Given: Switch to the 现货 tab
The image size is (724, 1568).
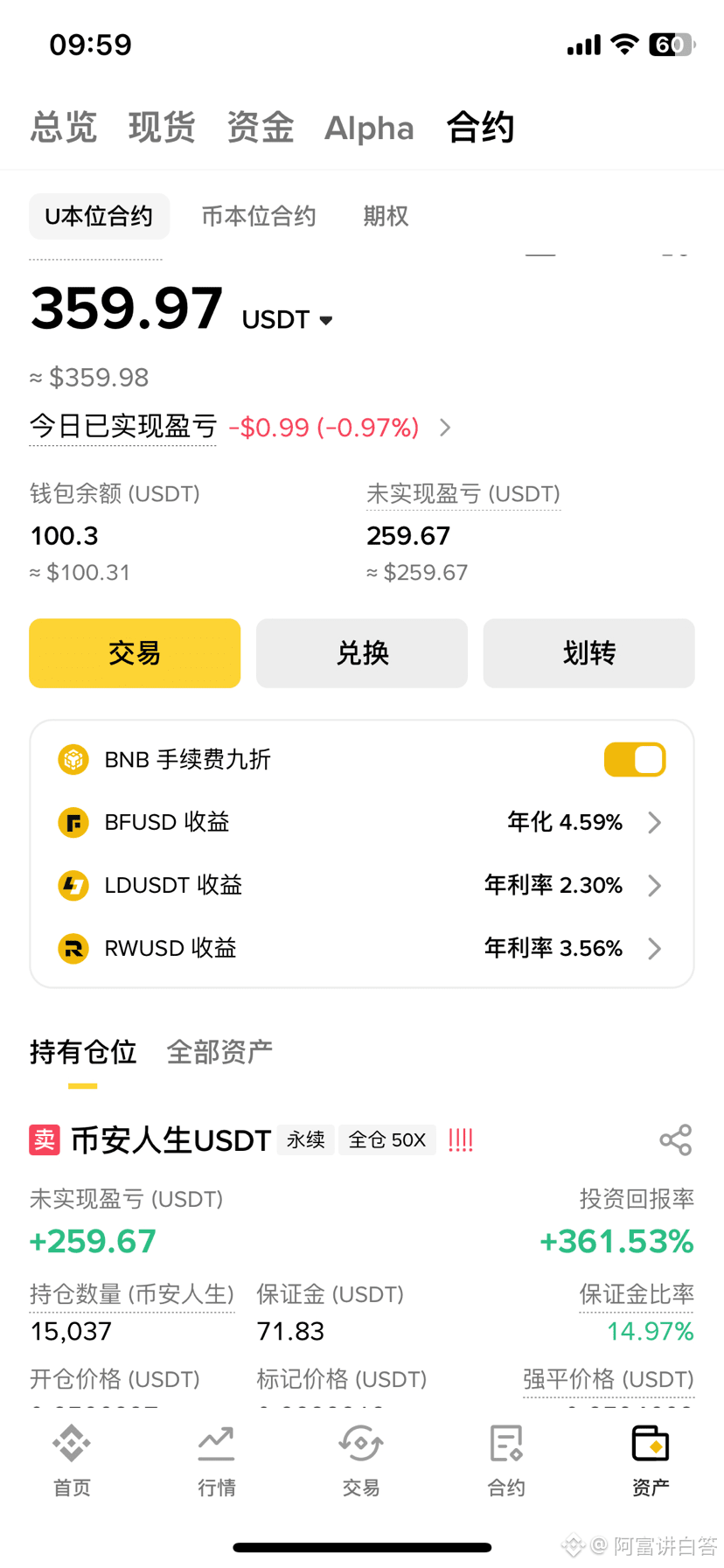Looking at the screenshot, I should 162,128.
